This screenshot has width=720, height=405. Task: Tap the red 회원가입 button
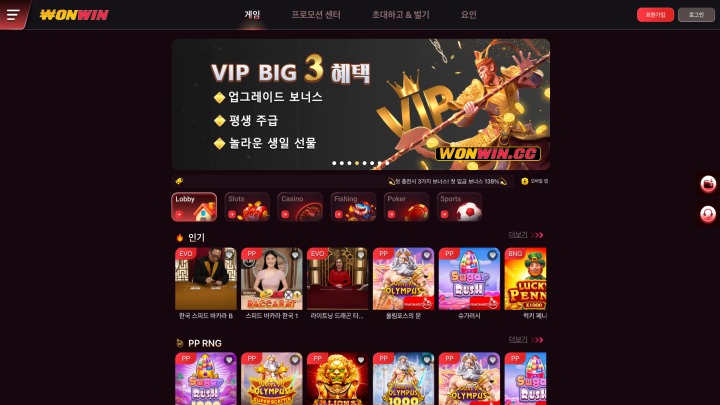tap(655, 15)
